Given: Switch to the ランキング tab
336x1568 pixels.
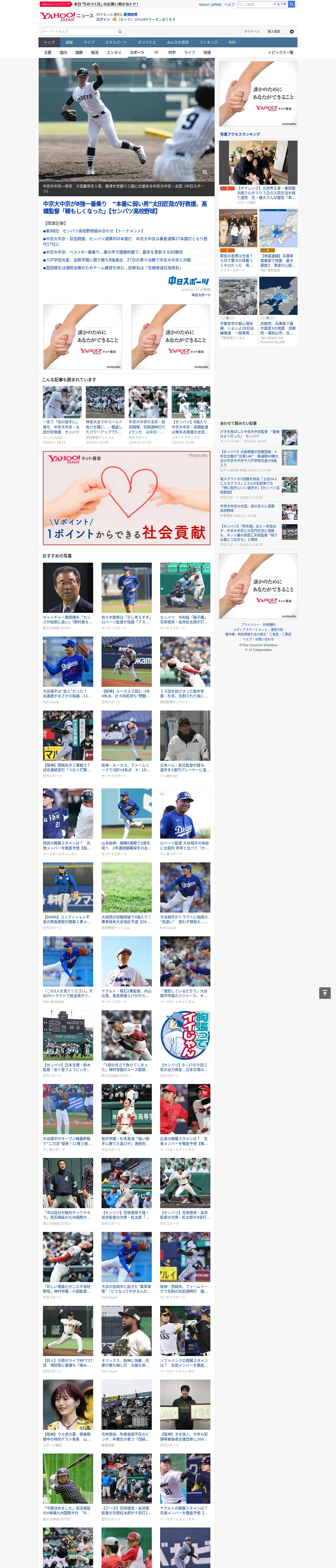Looking at the screenshot, I should pyautogui.click(x=209, y=42).
